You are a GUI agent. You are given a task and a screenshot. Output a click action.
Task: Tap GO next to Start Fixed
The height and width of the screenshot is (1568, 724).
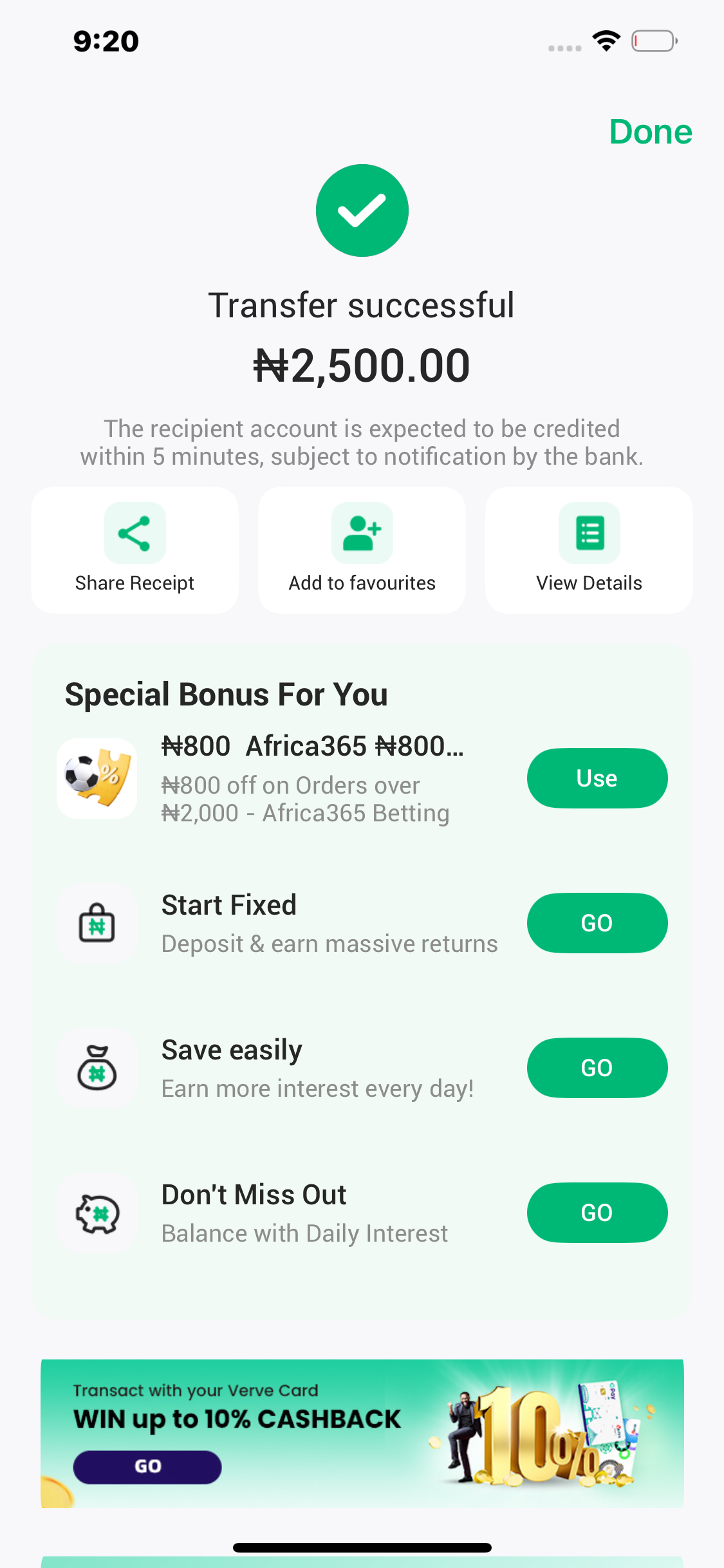597,923
